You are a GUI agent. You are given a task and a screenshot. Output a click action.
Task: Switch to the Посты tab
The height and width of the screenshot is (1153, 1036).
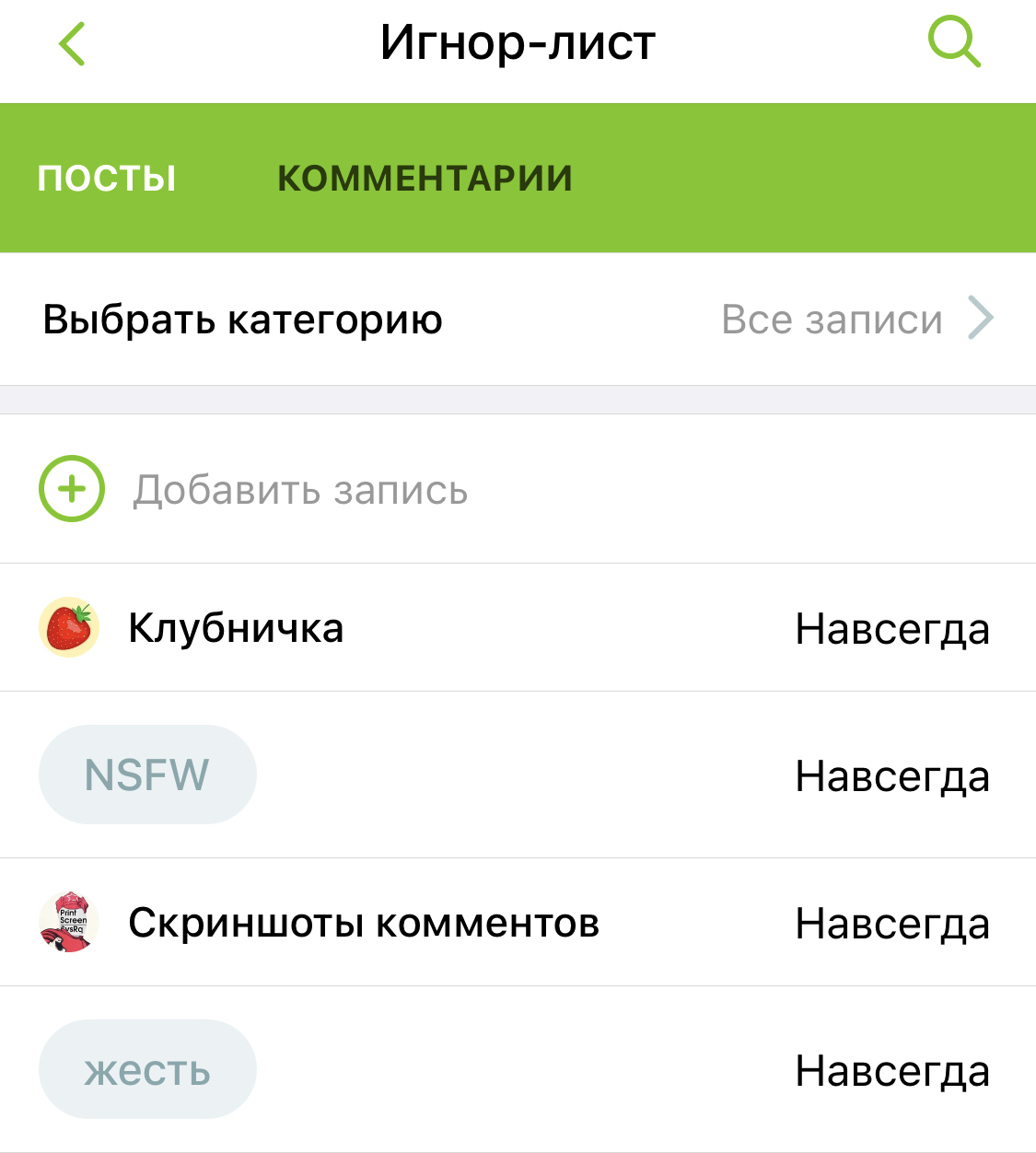coord(107,178)
